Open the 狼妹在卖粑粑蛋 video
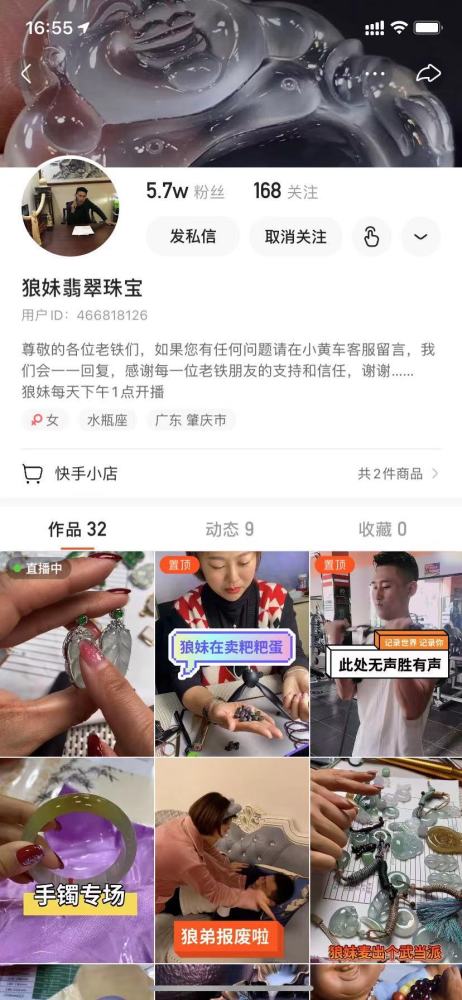The image size is (462, 1000). (232, 654)
